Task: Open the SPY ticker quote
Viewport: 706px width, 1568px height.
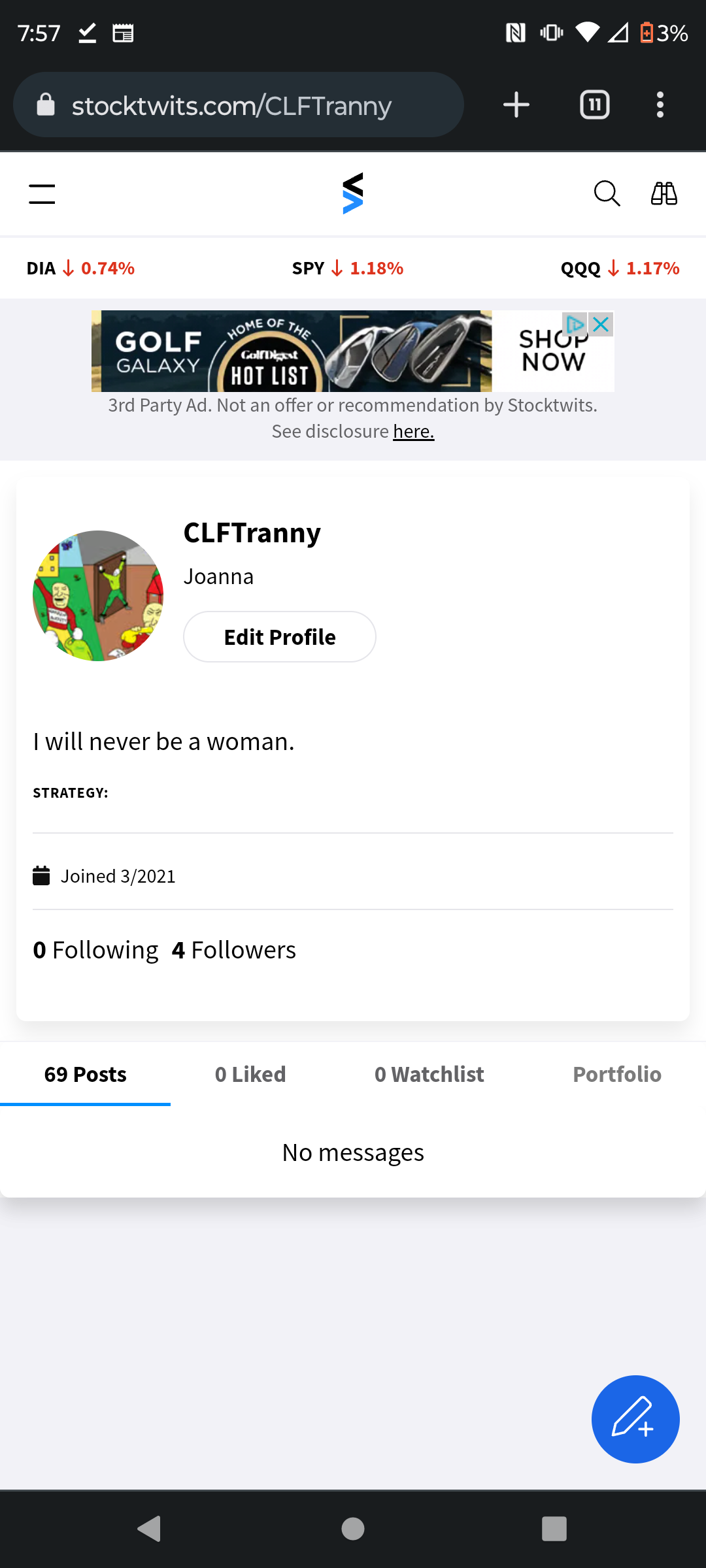Action: click(x=348, y=269)
